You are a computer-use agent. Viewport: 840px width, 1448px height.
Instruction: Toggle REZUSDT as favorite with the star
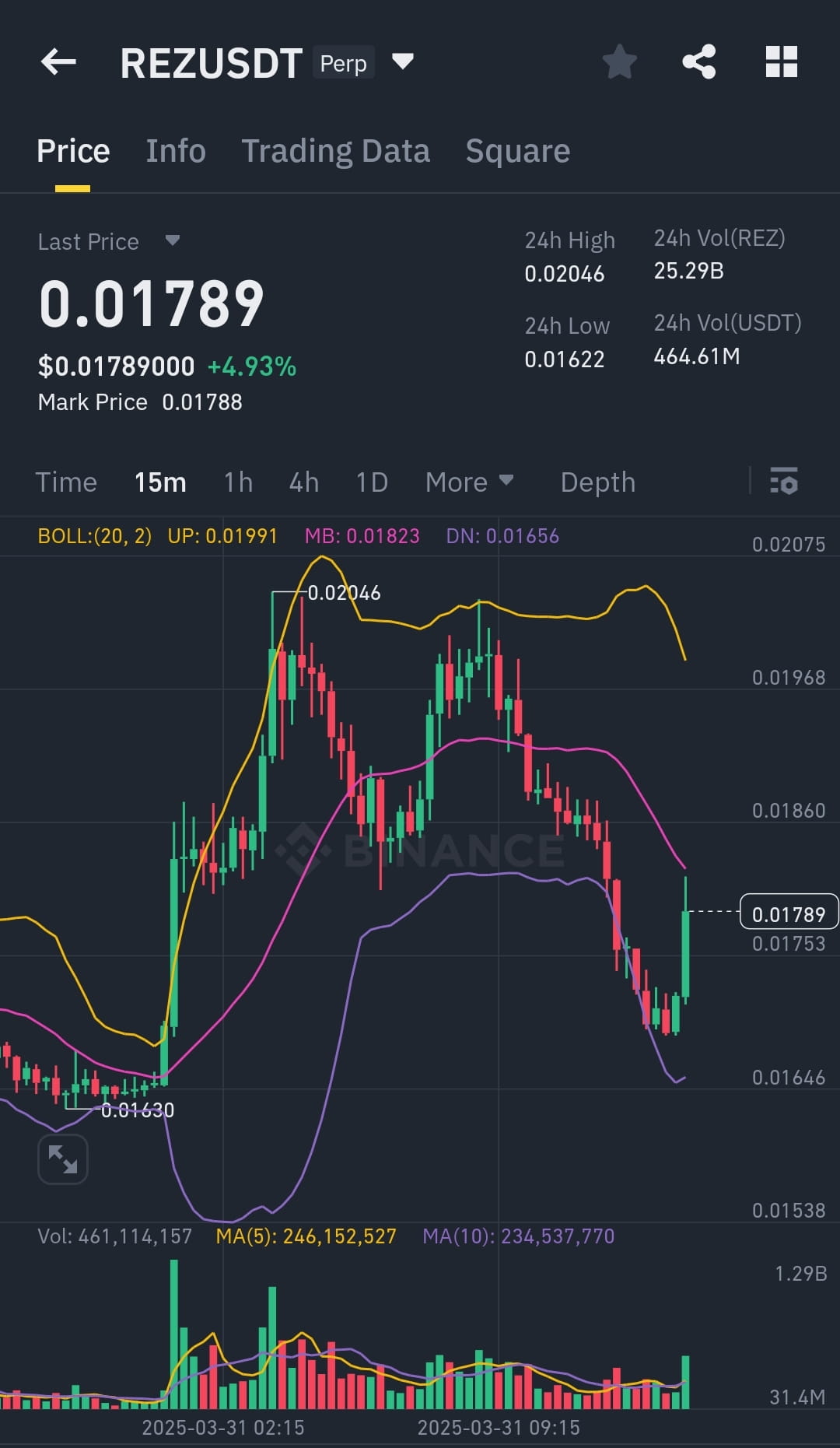(x=620, y=62)
